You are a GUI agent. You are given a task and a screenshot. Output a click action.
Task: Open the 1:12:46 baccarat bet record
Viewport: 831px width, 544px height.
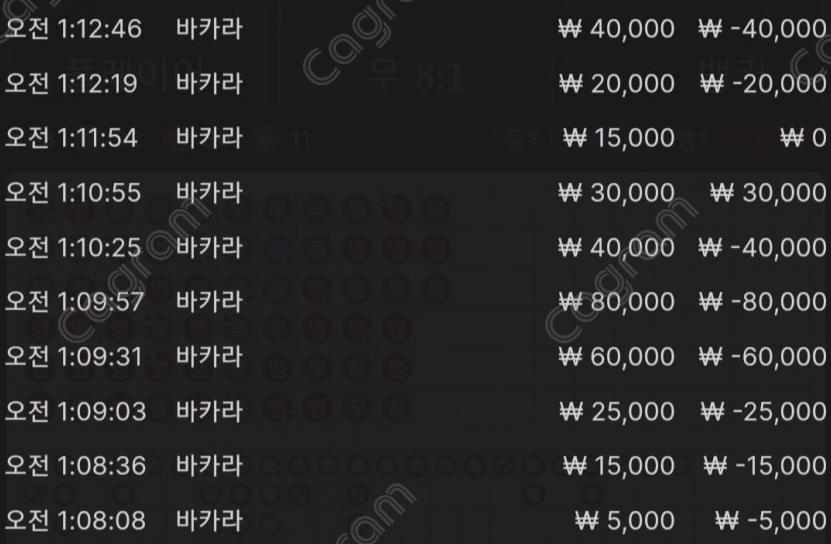coord(415,29)
